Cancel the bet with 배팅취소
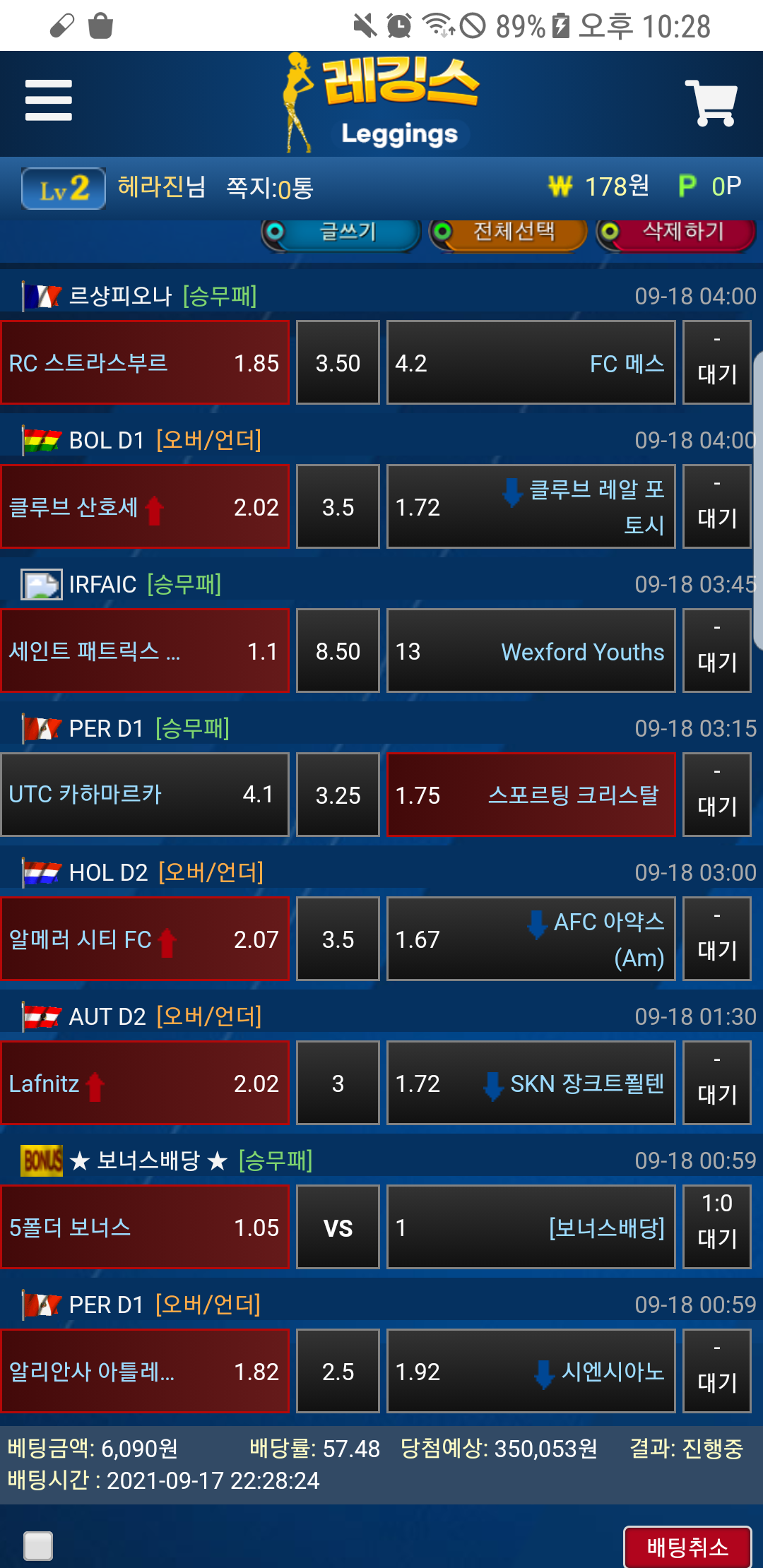Viewport: 763px width, 1568px height. click(x=687, y=1547)
